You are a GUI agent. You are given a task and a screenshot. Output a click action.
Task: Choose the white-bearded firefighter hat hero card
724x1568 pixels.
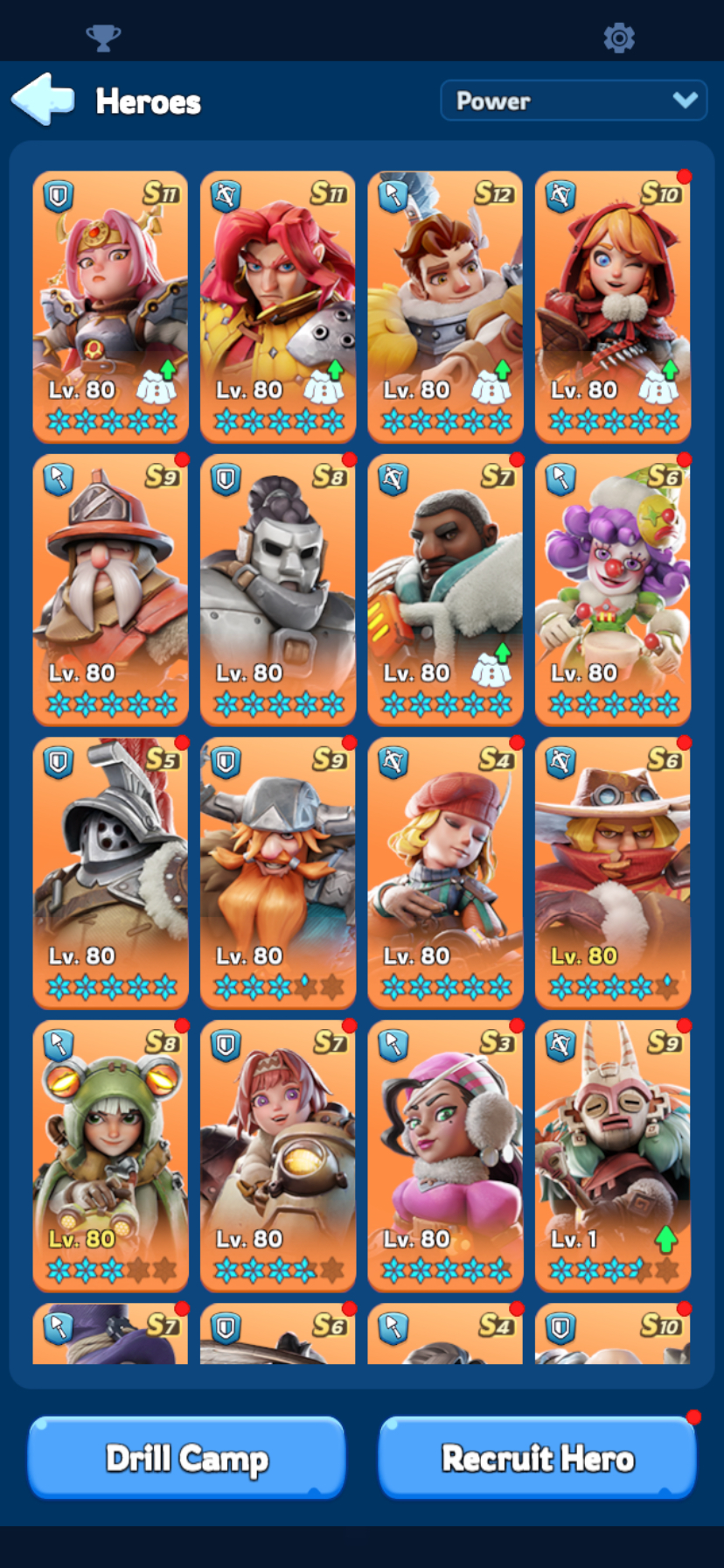tap(110, 590)
